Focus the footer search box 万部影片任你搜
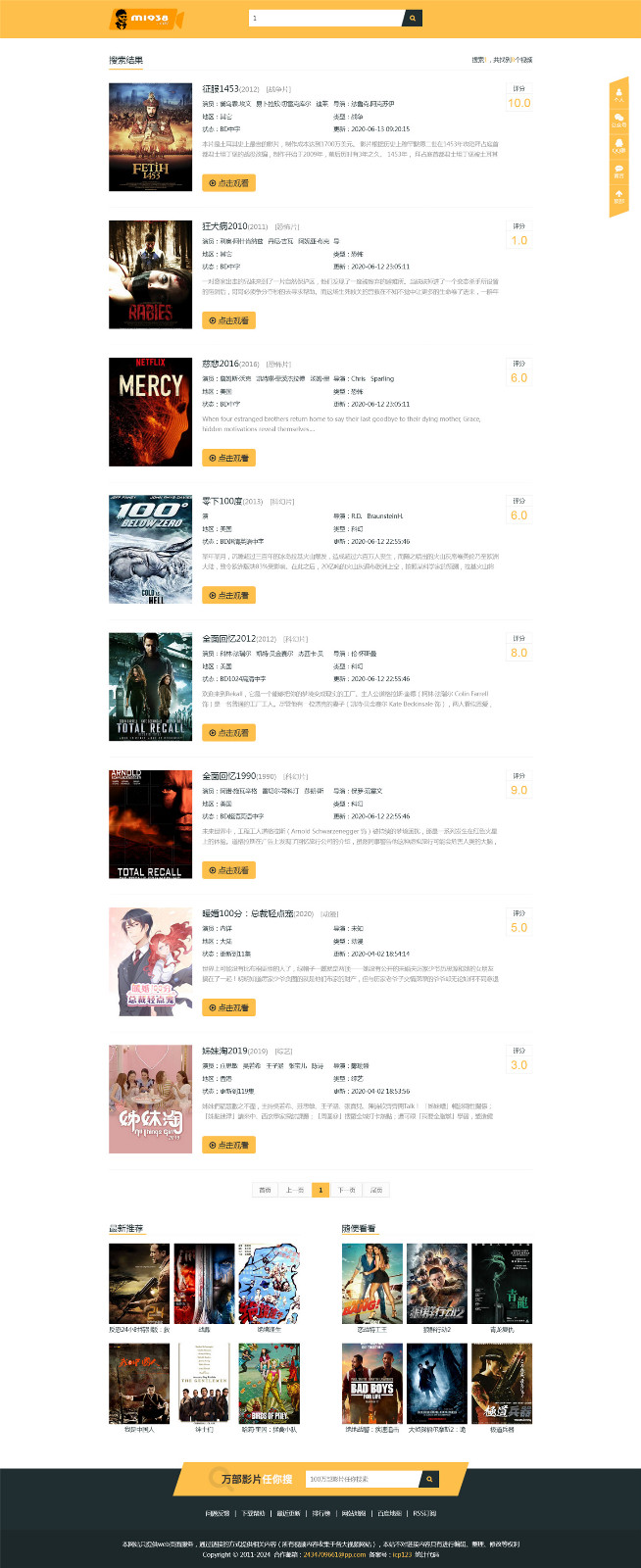Image resolution: width=641 pixels, height=1568 pixels. [362, 1479]
